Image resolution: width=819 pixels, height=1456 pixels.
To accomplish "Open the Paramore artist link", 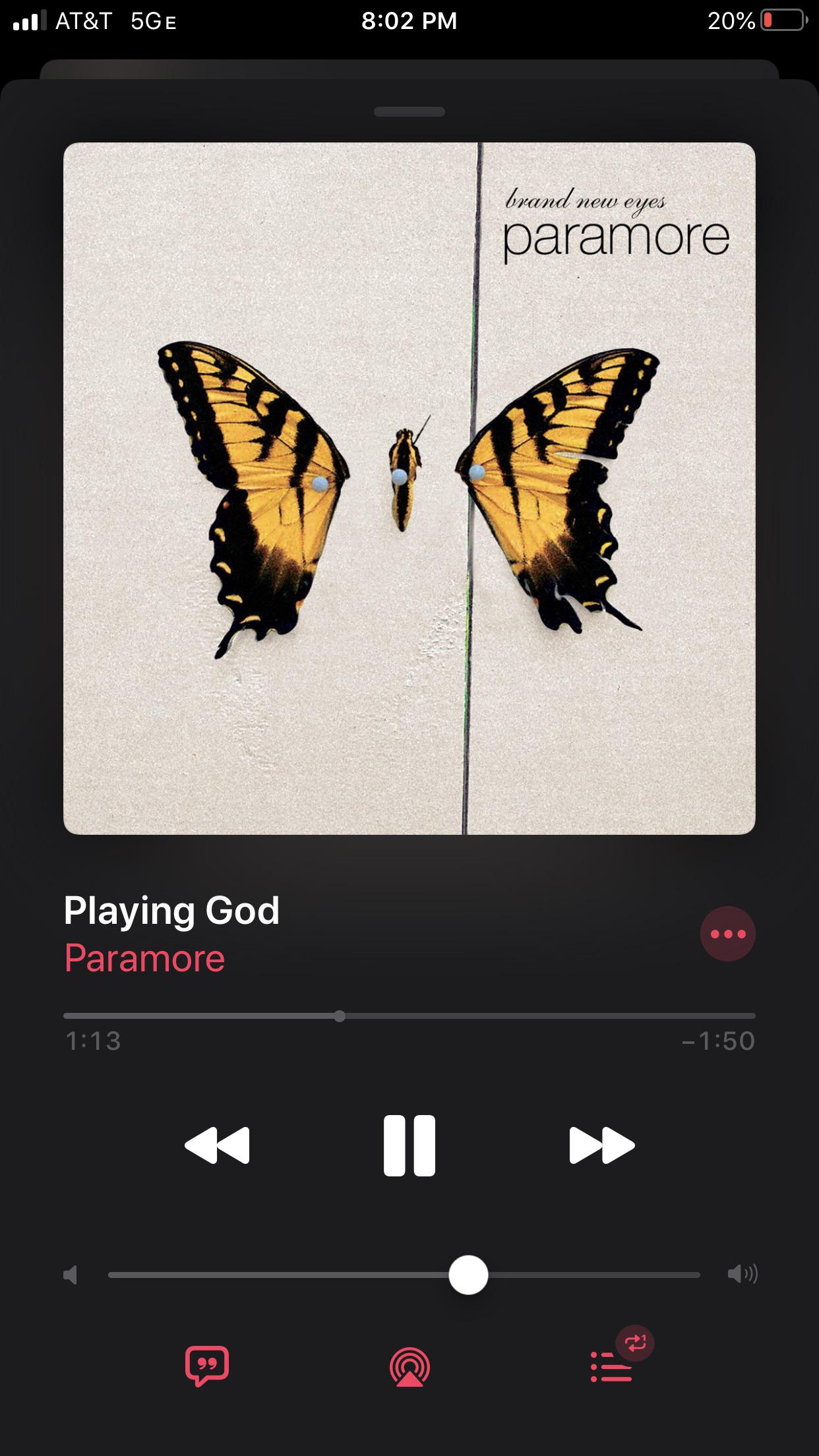I will pyautogui.click(x=146, y=959).
